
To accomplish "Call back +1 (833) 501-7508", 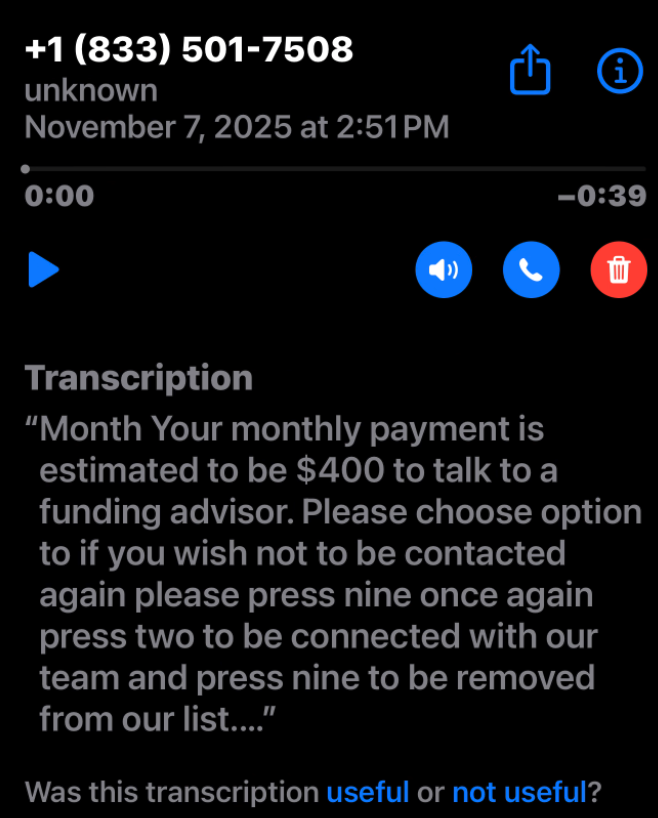I will 531,270.
